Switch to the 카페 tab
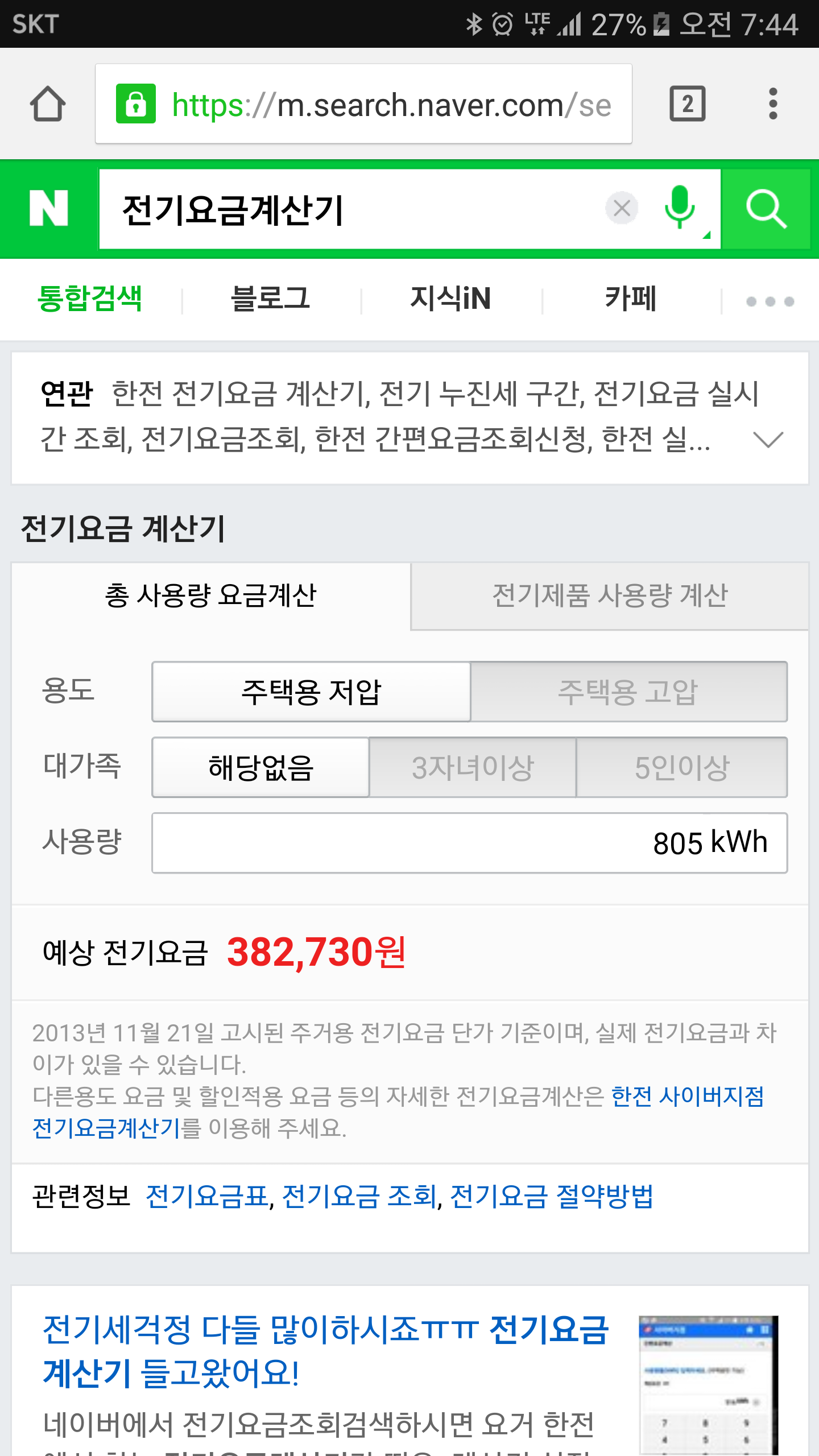 coord(631,299)
